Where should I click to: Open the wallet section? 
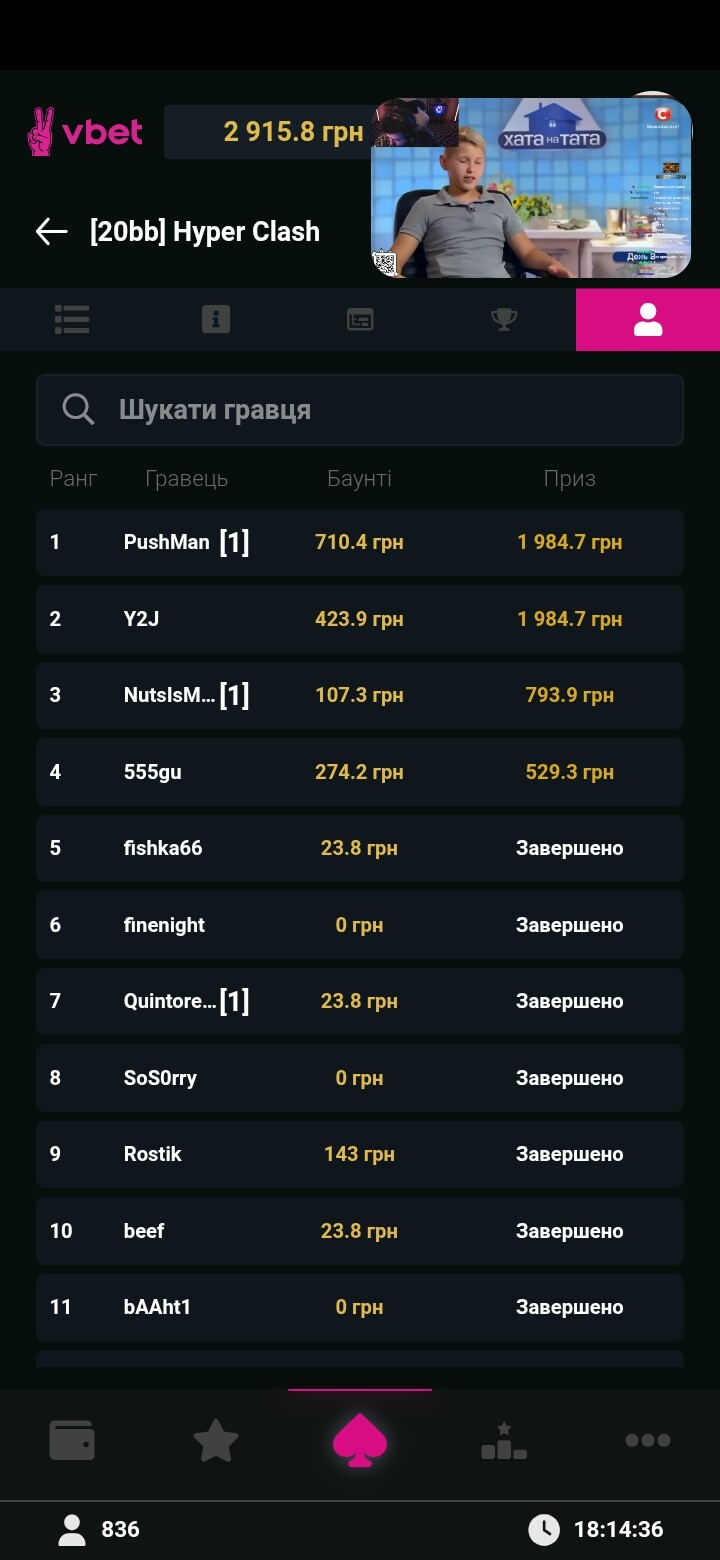[72, 1441]
